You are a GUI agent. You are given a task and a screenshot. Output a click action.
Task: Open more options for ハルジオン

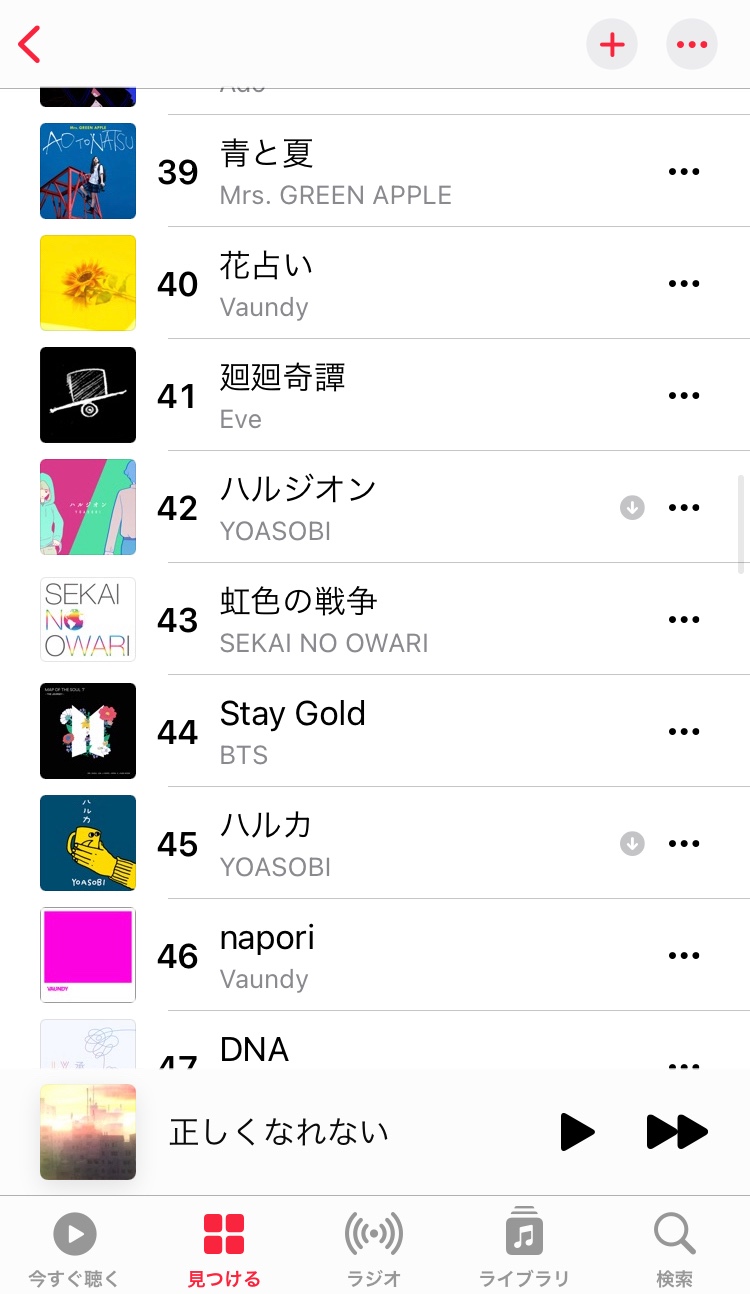point(684,507)
